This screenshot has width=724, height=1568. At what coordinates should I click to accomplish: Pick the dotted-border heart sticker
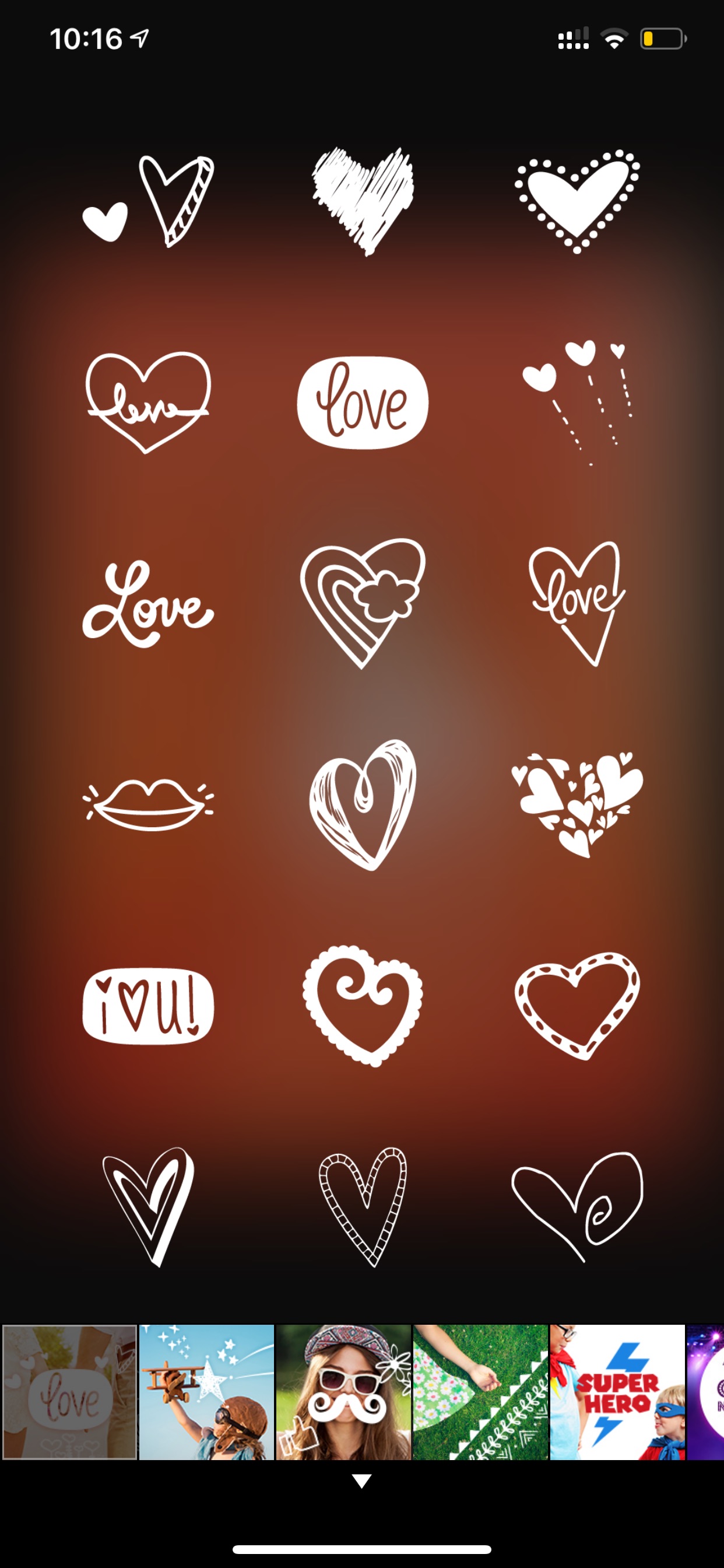click(x=577, y=201)
